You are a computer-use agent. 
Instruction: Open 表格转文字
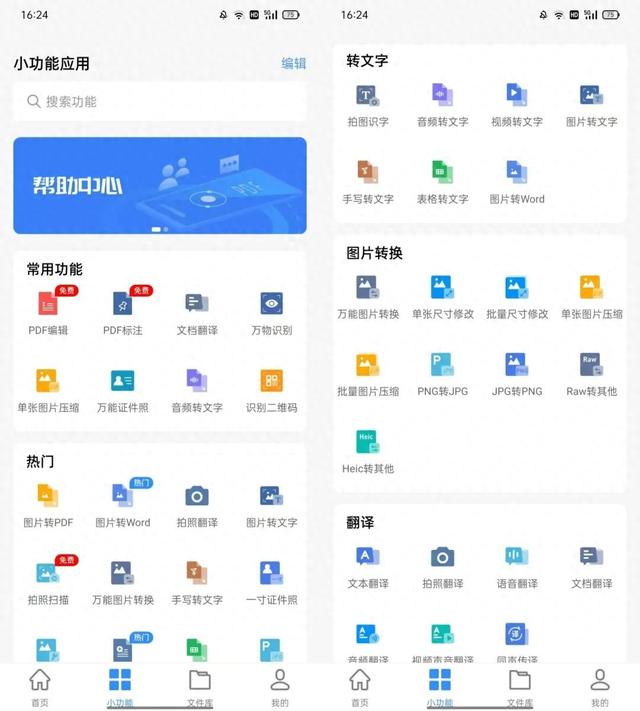click(x=442, y=182)
